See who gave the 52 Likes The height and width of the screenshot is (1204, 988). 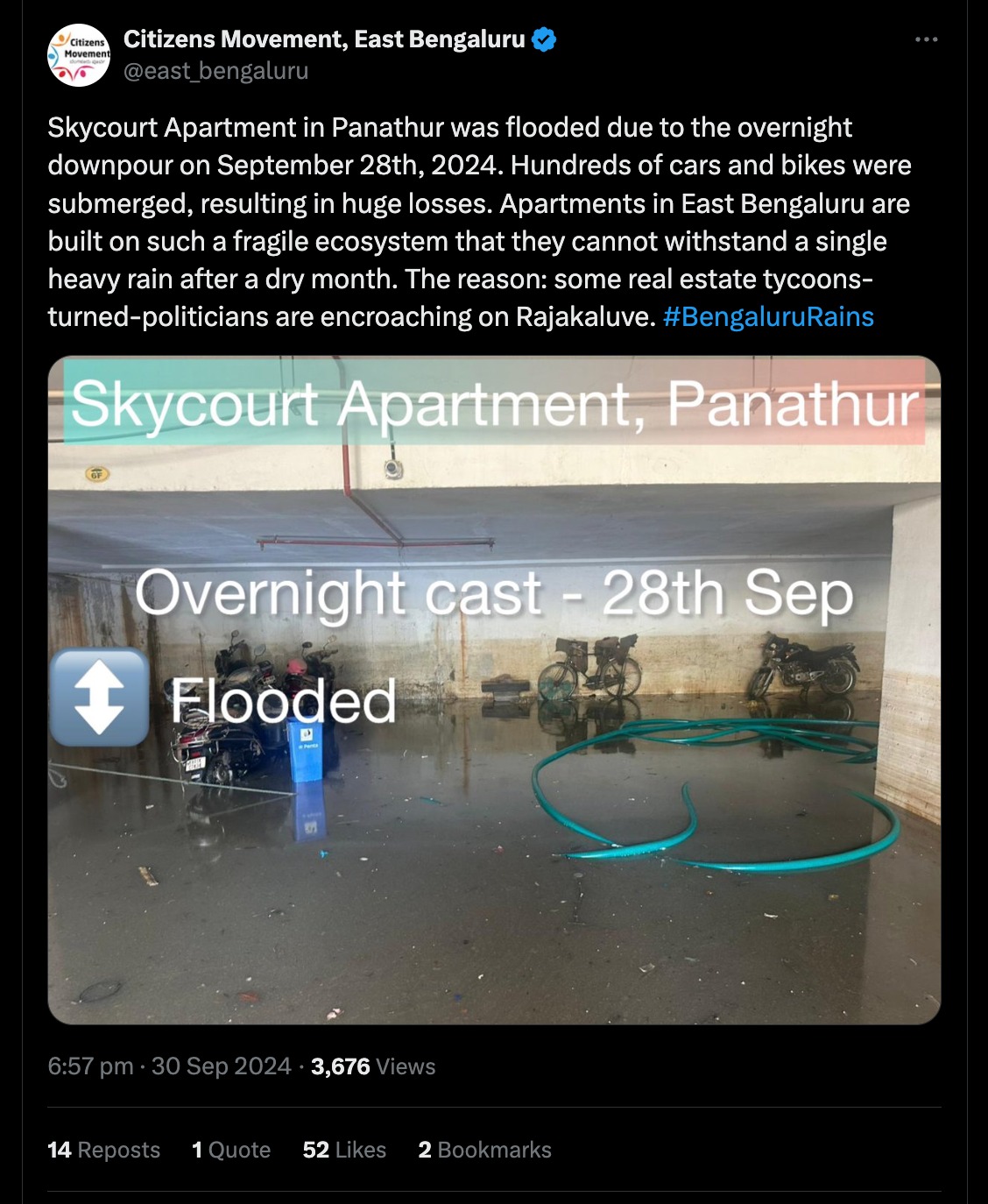pyautogui.click(x=344, y=1150)
